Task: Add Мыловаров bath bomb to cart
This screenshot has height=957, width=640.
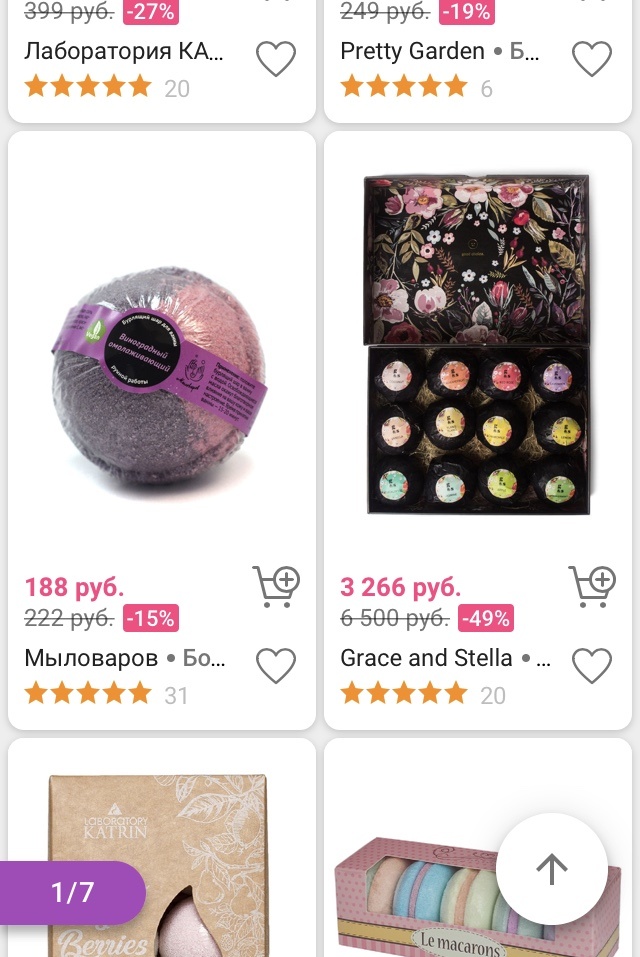Action: 276,586
